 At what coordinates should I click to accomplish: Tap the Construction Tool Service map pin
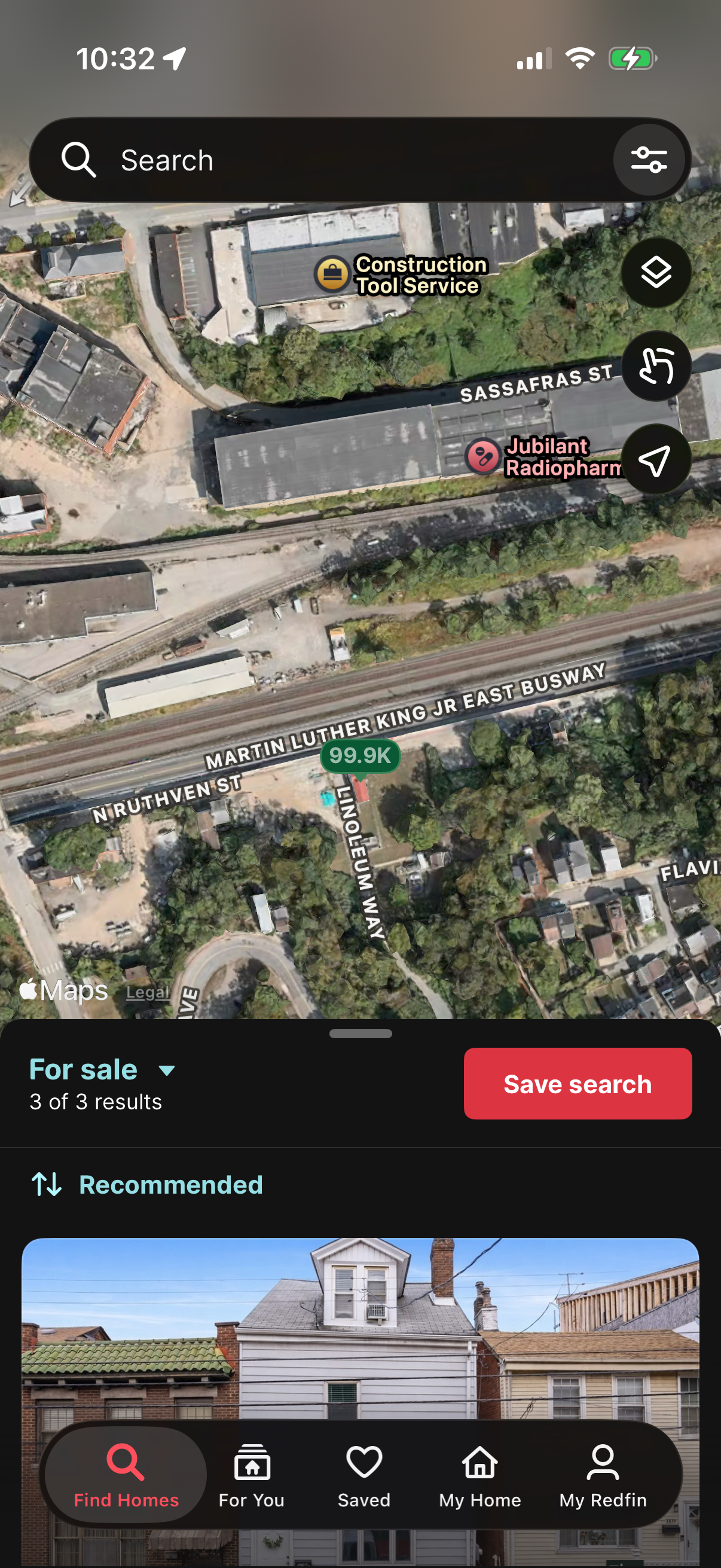point(332,273)
